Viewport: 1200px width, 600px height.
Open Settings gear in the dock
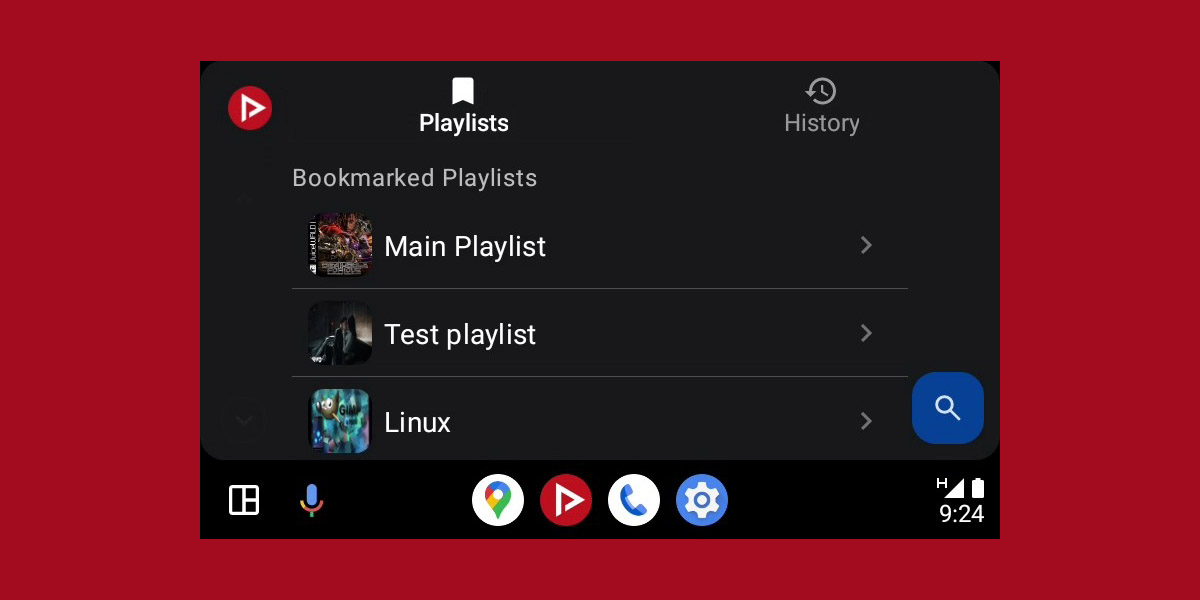click(x=702, y=500)
